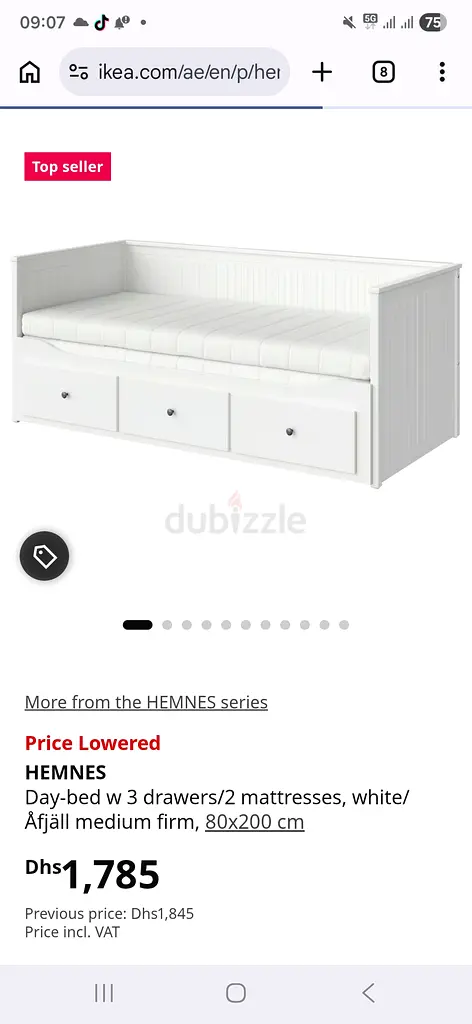Jump to the second image in the carousel
Screen dimensions: 472x1024
coord(167,625)
